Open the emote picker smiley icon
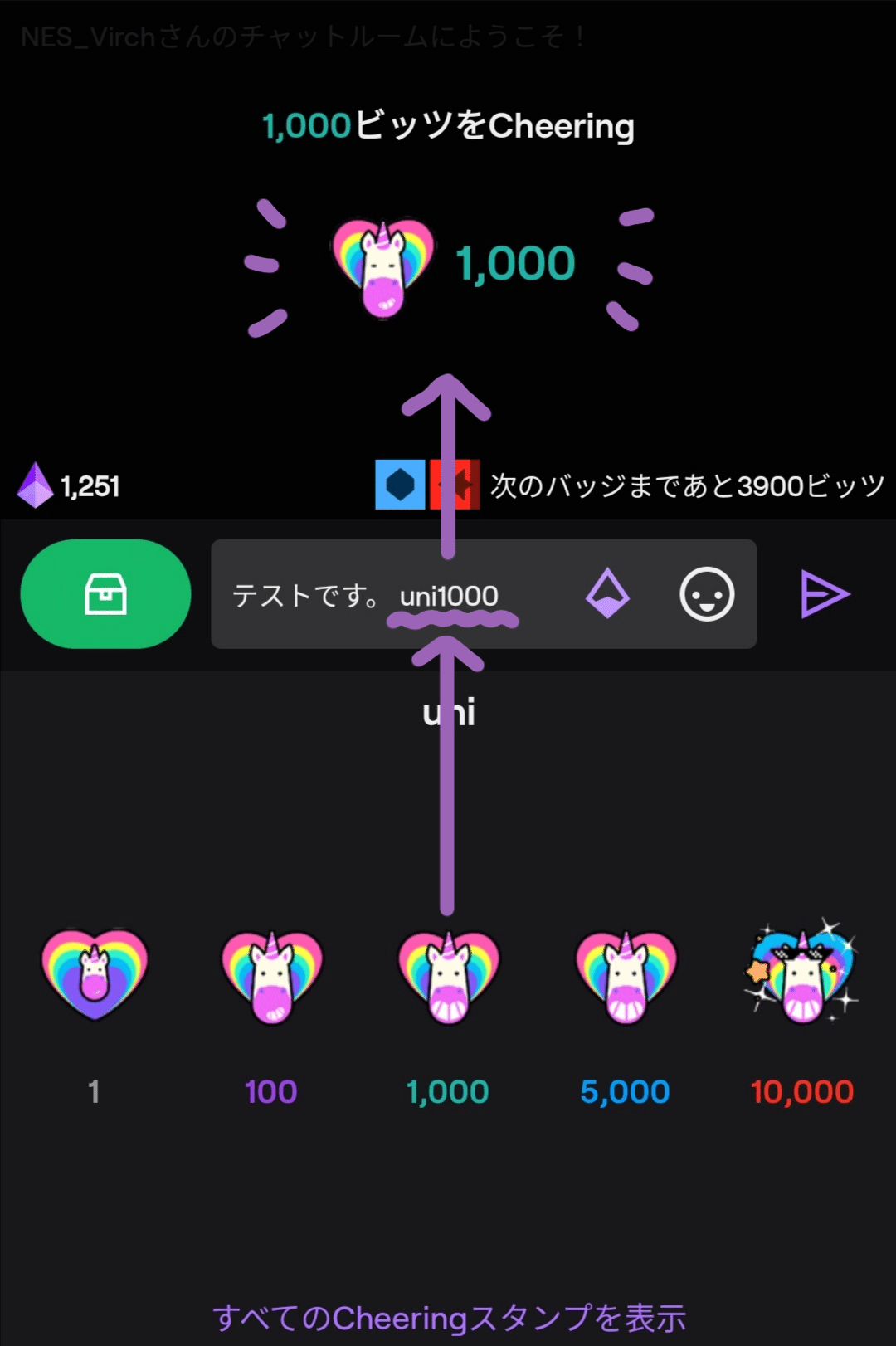Image resolution: width=896 pixels, height=1346 pixels. pyautogui.click(x=706, y=593)
